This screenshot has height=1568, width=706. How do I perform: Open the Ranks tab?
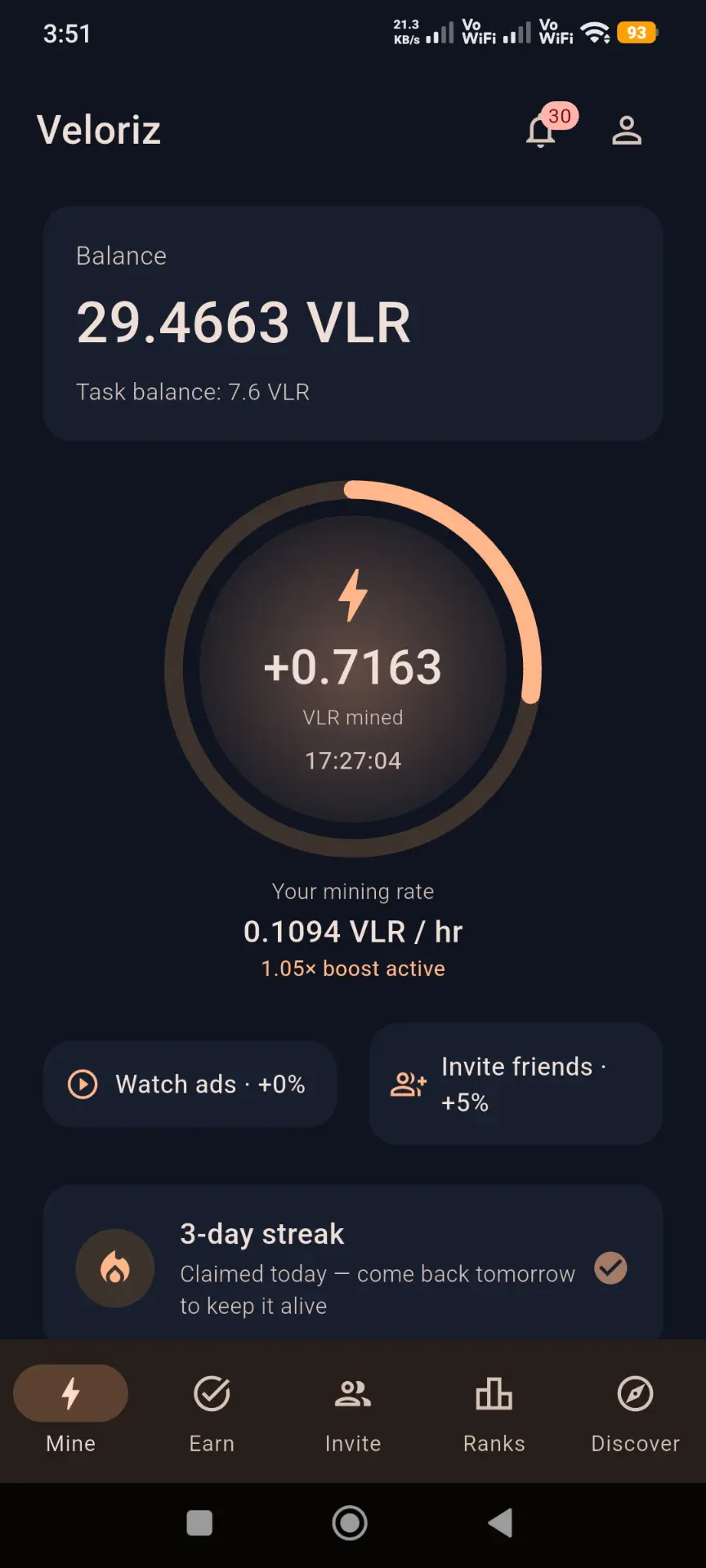[494, 1412]
